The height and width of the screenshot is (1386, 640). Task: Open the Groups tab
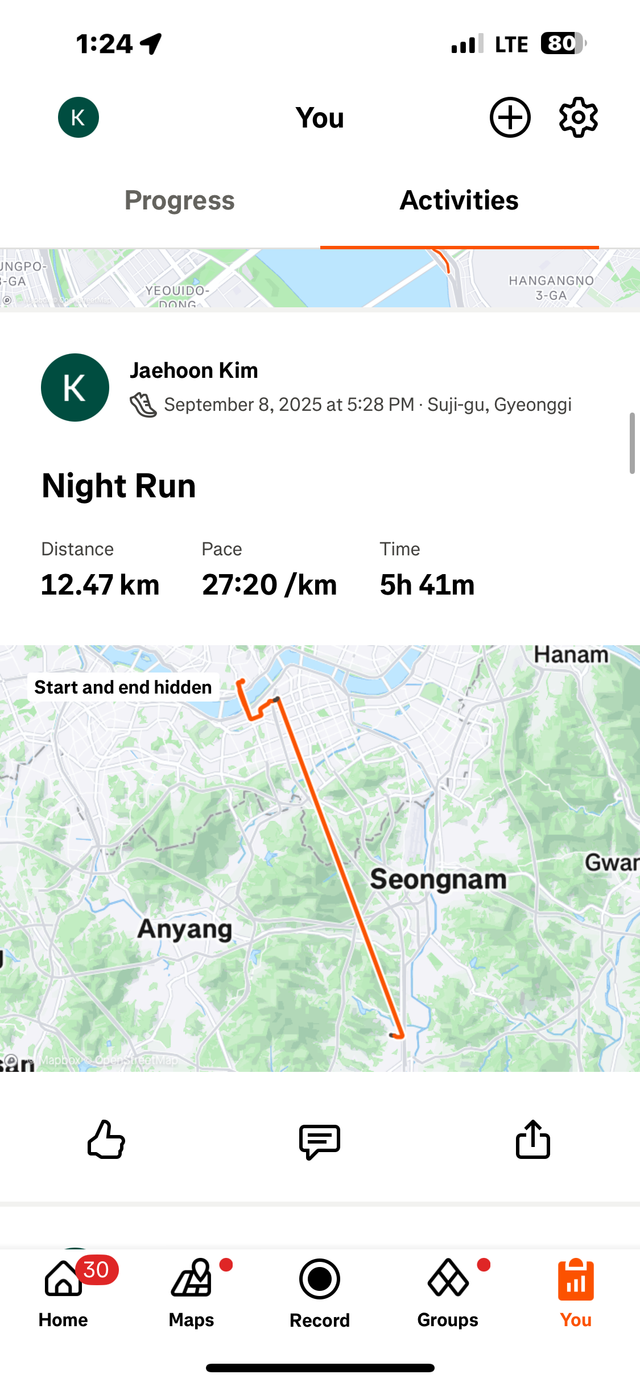tap(448, 1292)
